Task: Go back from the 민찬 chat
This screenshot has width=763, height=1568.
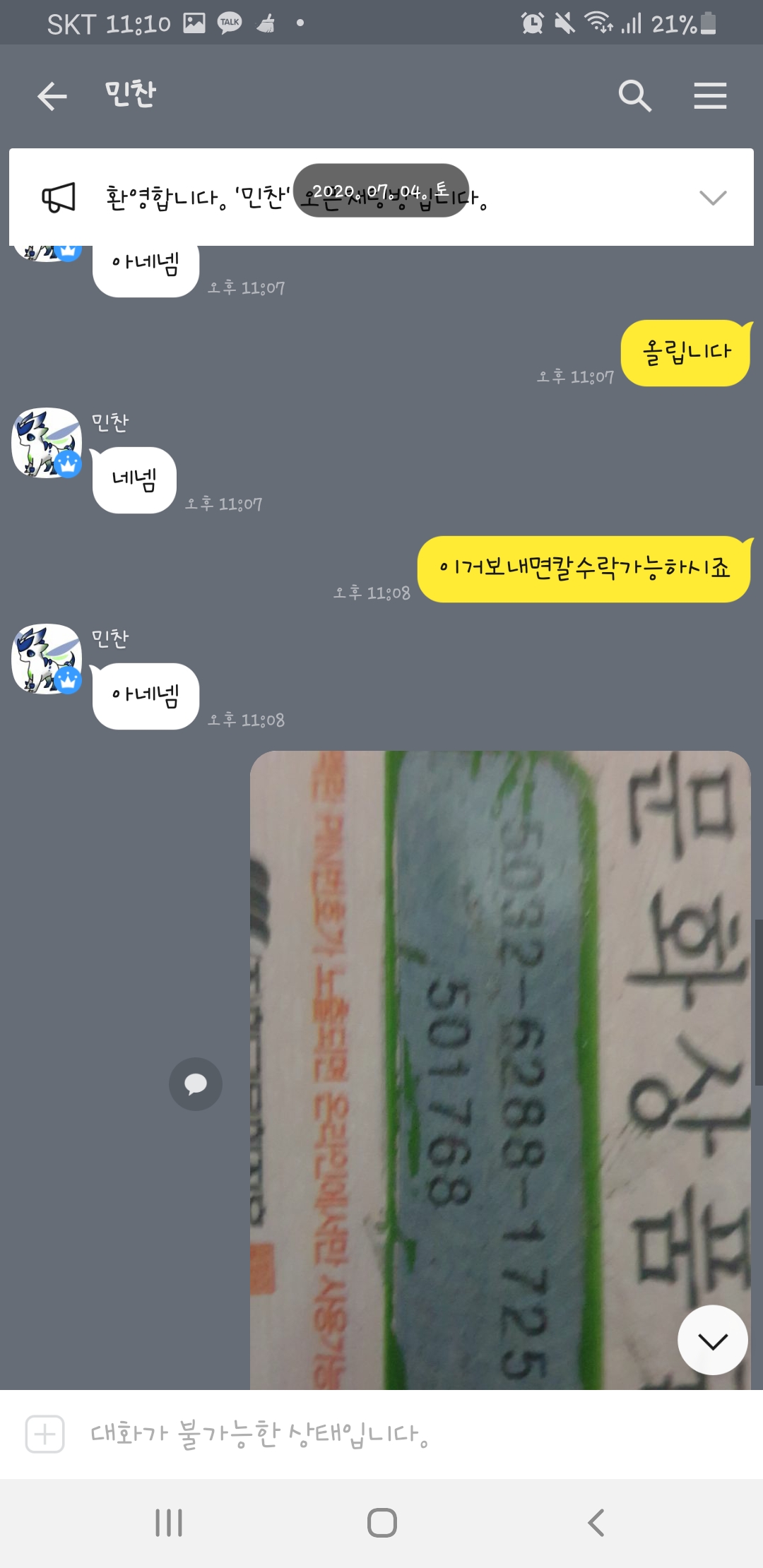Action: [x=52, y=96]
